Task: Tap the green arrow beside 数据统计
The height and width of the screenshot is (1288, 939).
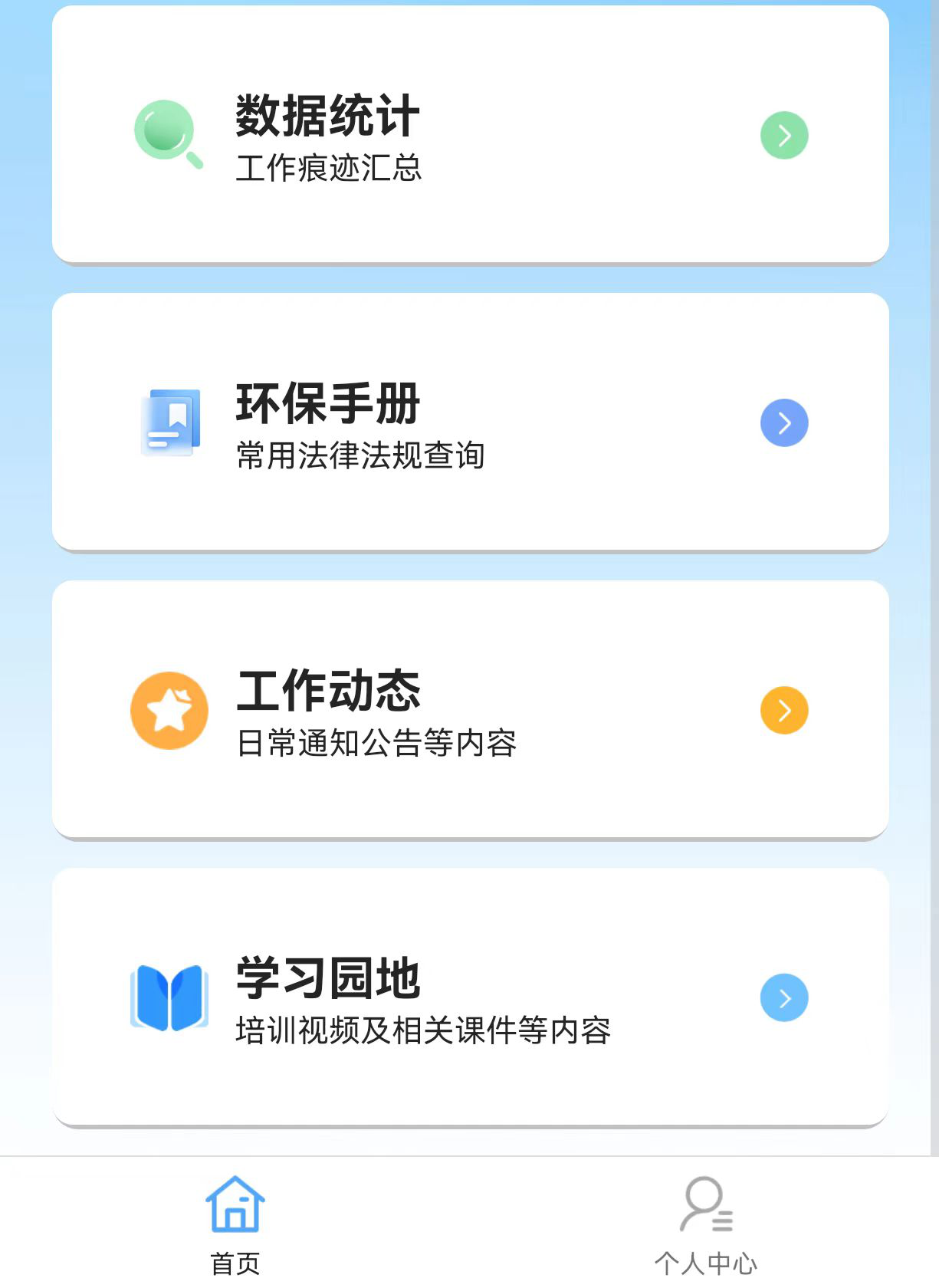Action: (x=784, y=136)
